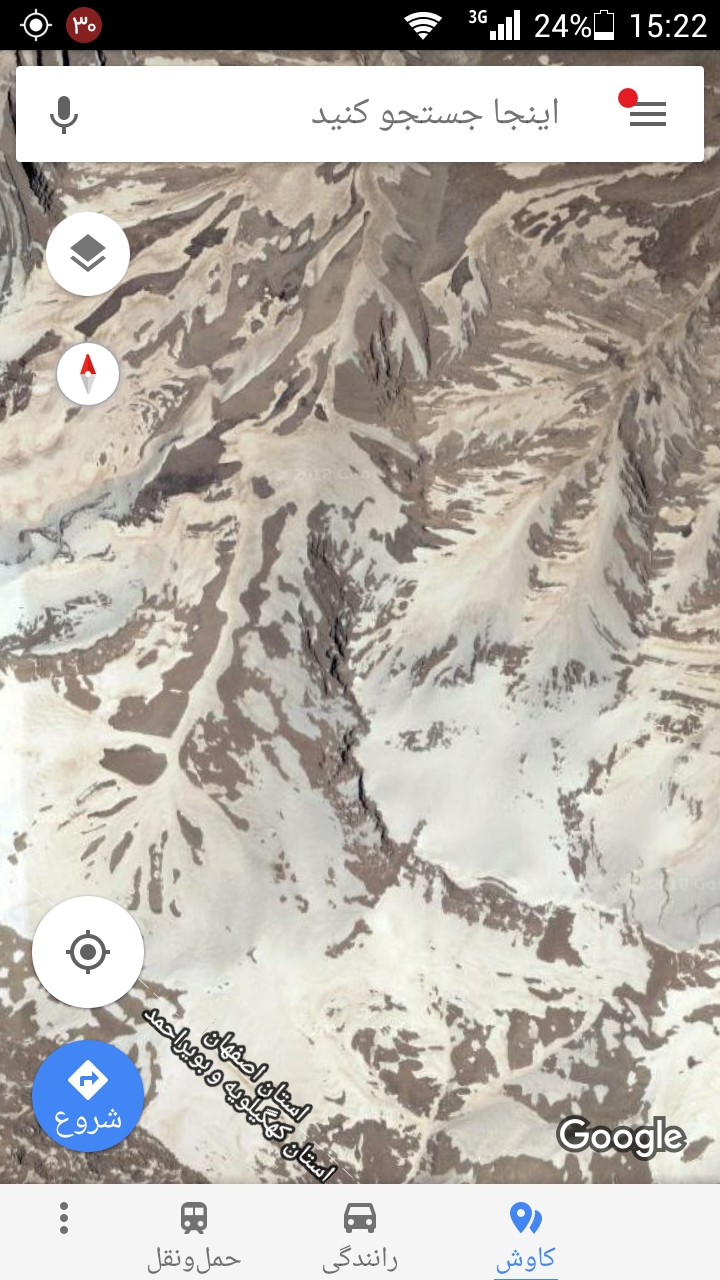Start a voice search with the microphone

pyautogui.click(x=64, y=114)
